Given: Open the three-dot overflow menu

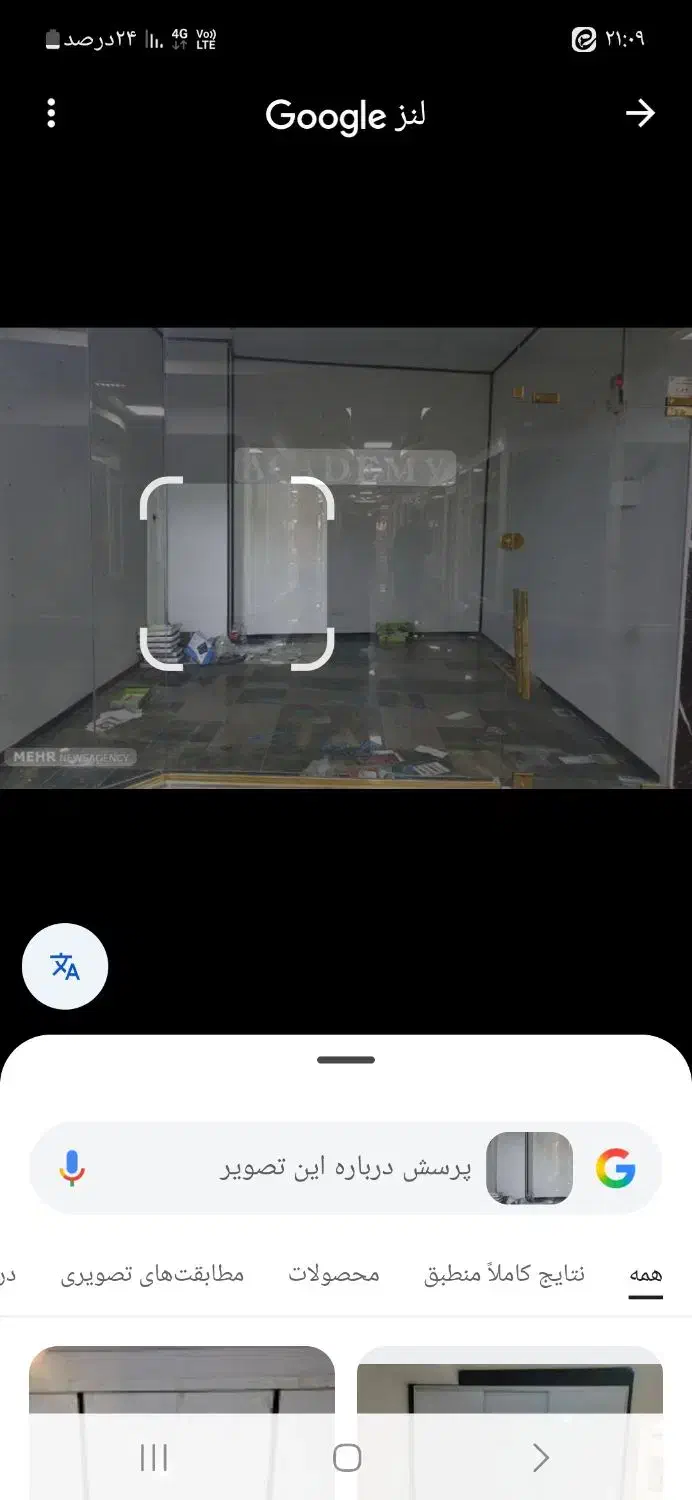Looking at the screenshot, I should [x=51, y=114].
